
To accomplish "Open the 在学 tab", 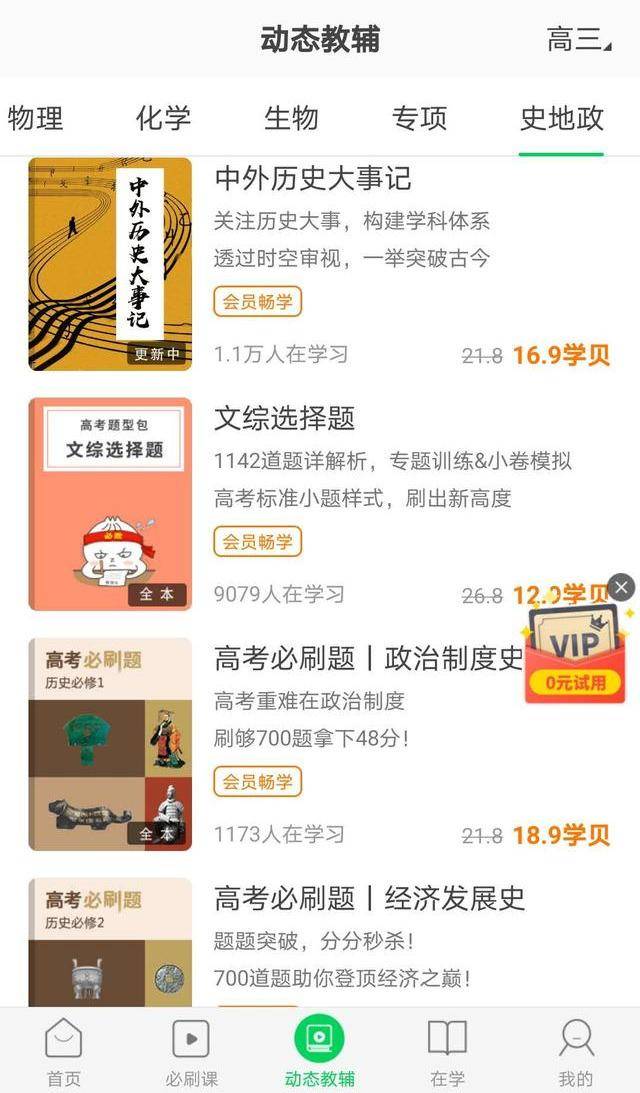I will 447,1050.
